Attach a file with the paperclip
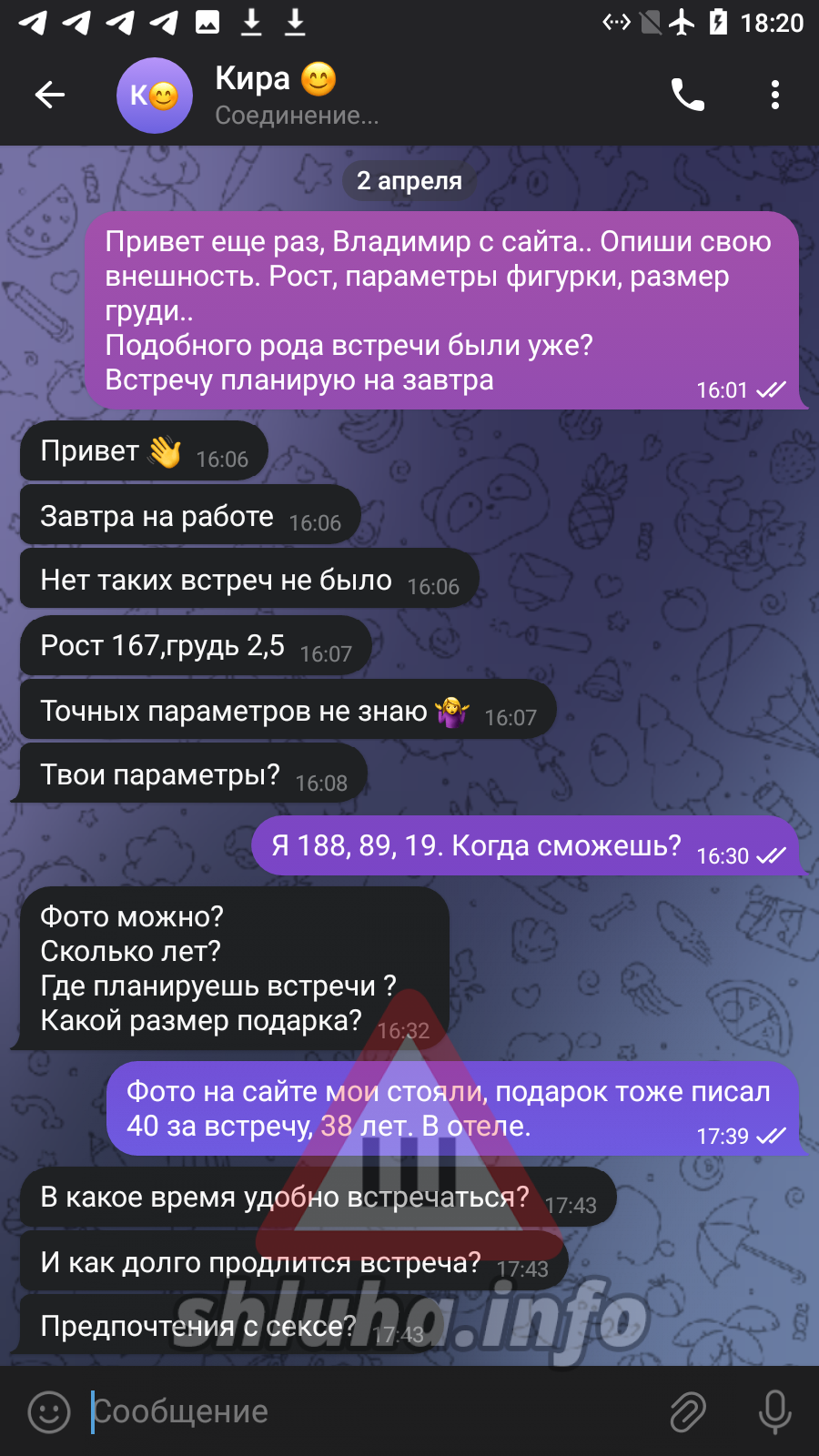Image resolution: width=819 pixels, height=1456 pixels. [688, 1411]
